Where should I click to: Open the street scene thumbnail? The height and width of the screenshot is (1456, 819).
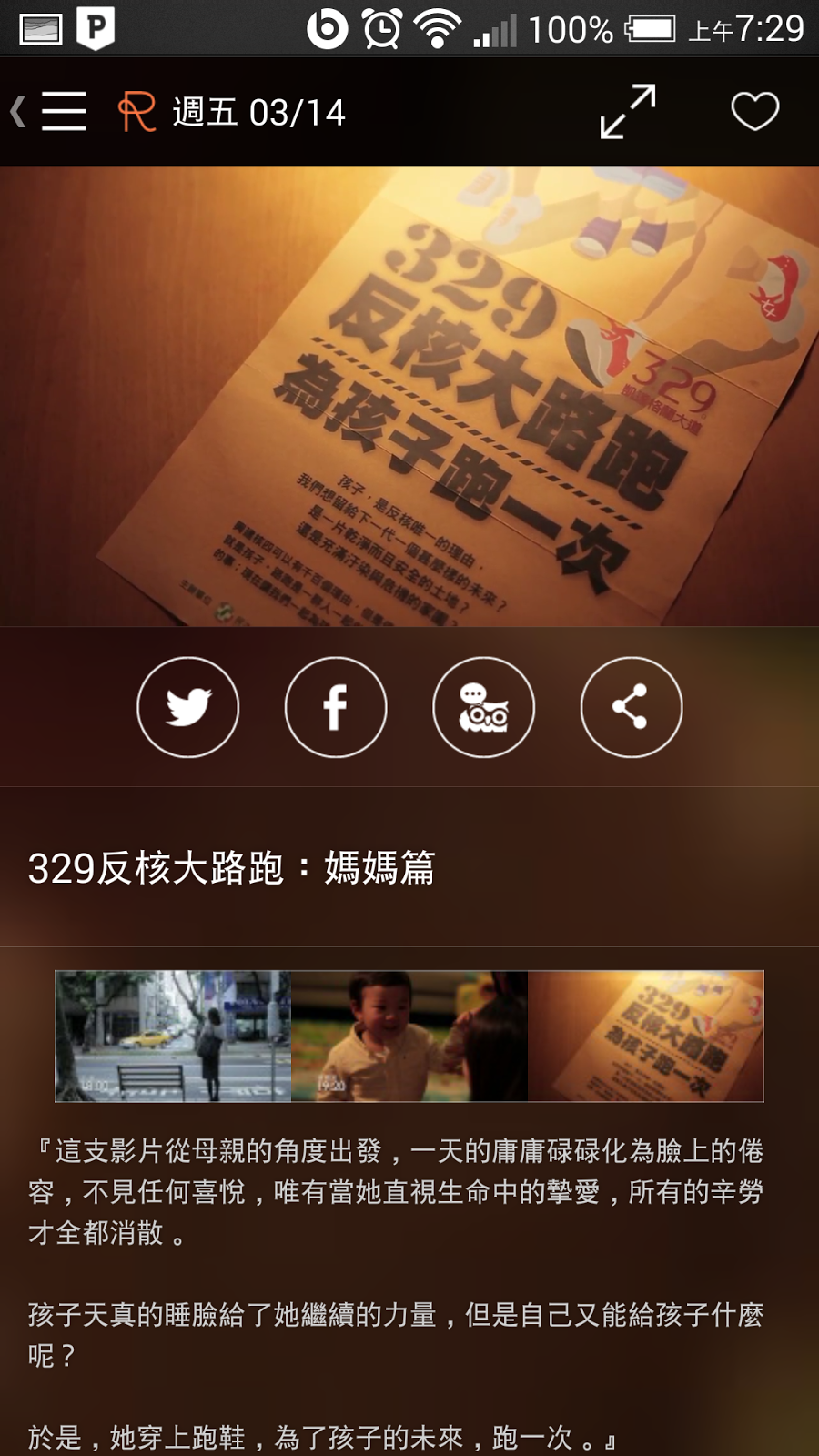pyautogui.click(x=173, y=1036)
